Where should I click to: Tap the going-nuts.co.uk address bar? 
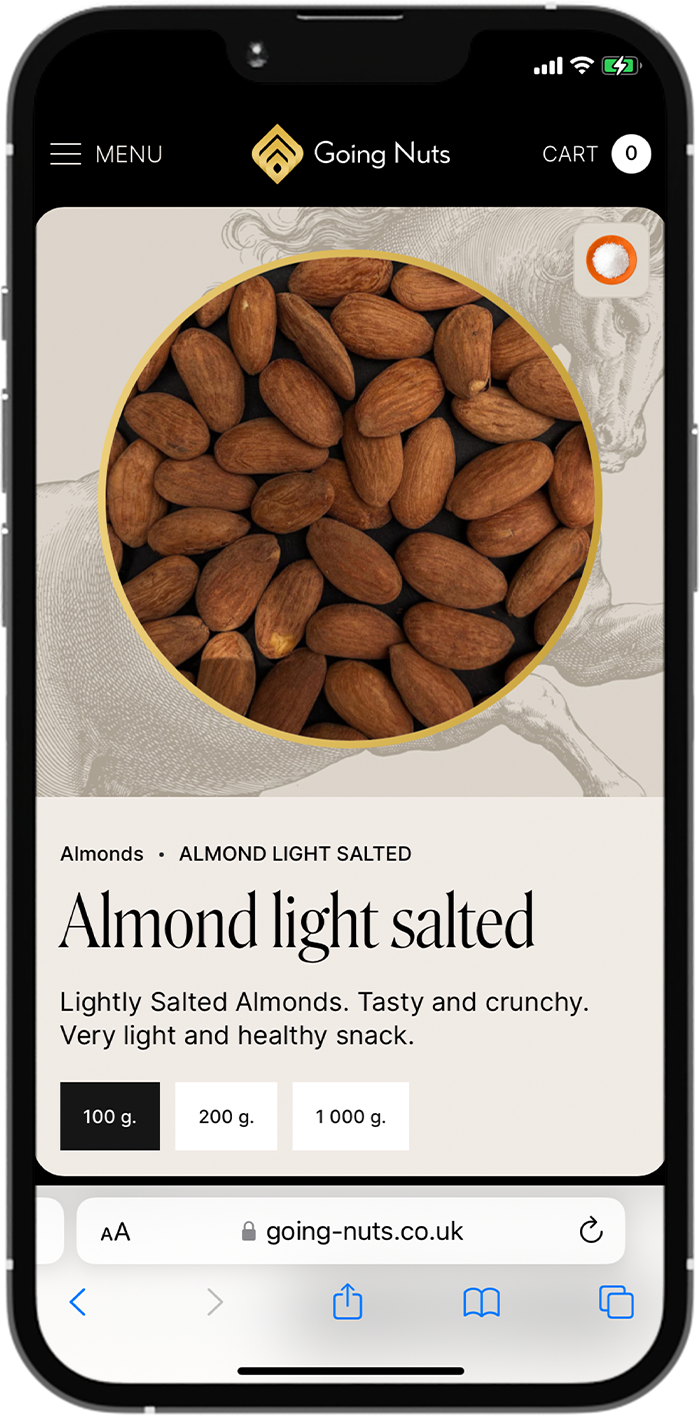364,1231
